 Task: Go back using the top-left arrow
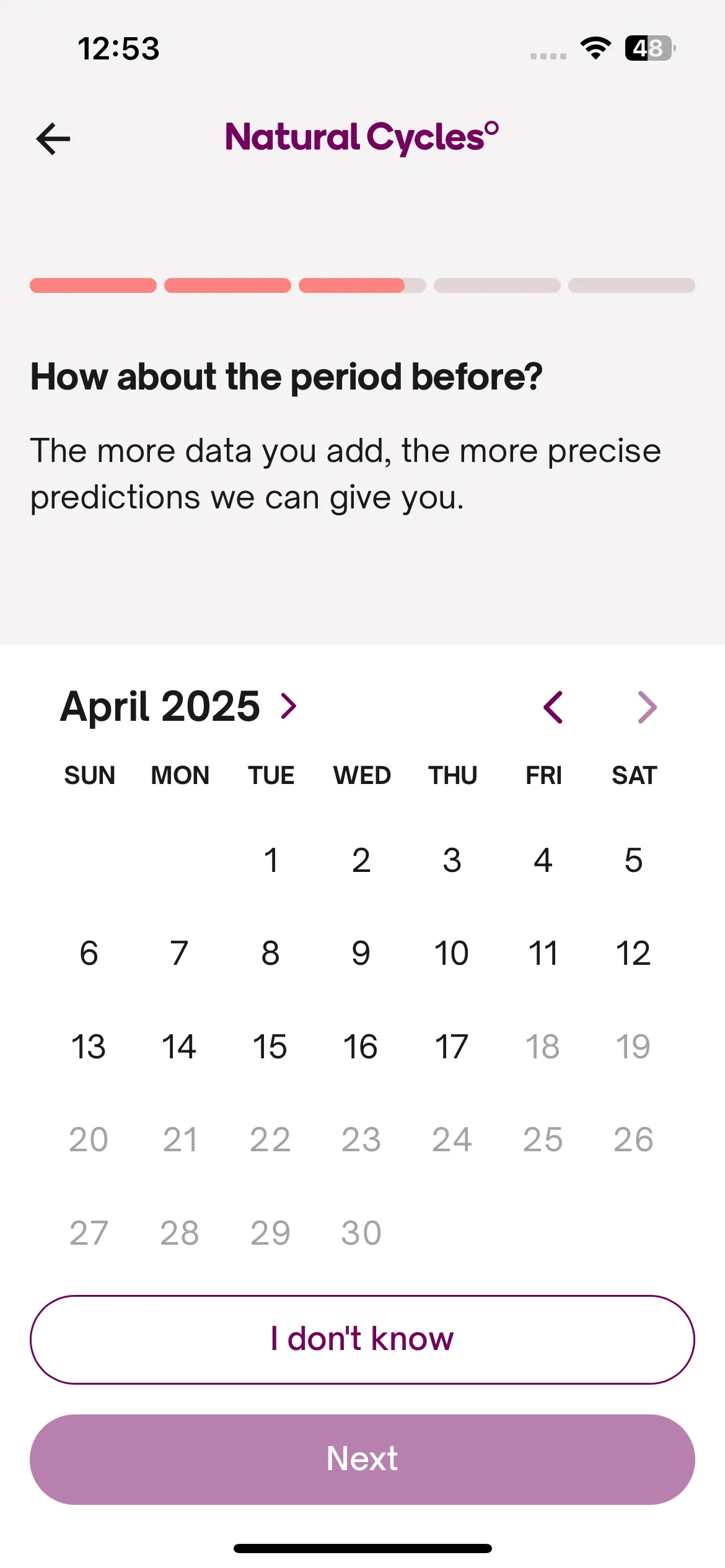pyautogui.click(x=53, y=139)
